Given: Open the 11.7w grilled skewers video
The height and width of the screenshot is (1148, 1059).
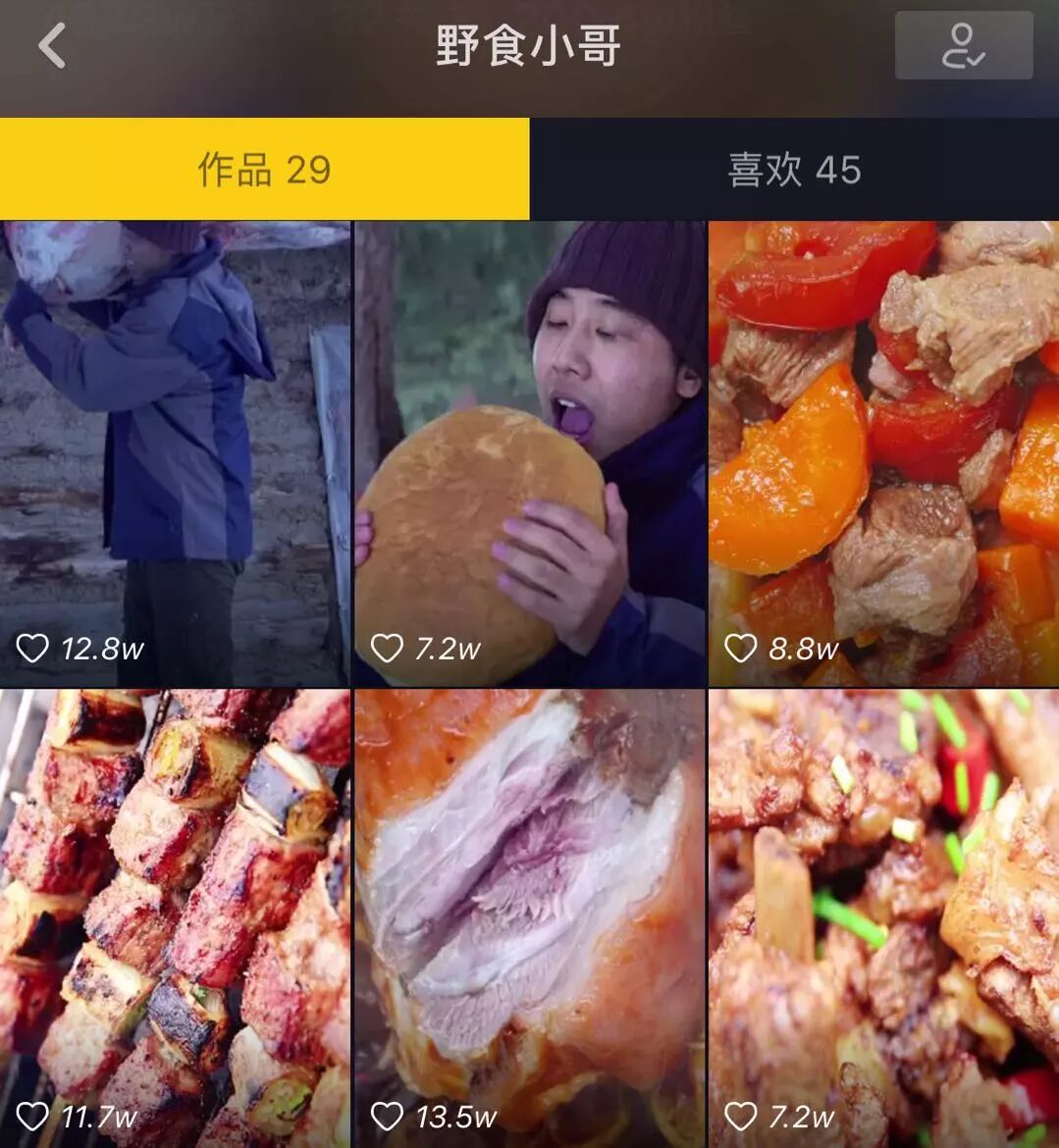Looking at the screenshot, I should 175,917.
